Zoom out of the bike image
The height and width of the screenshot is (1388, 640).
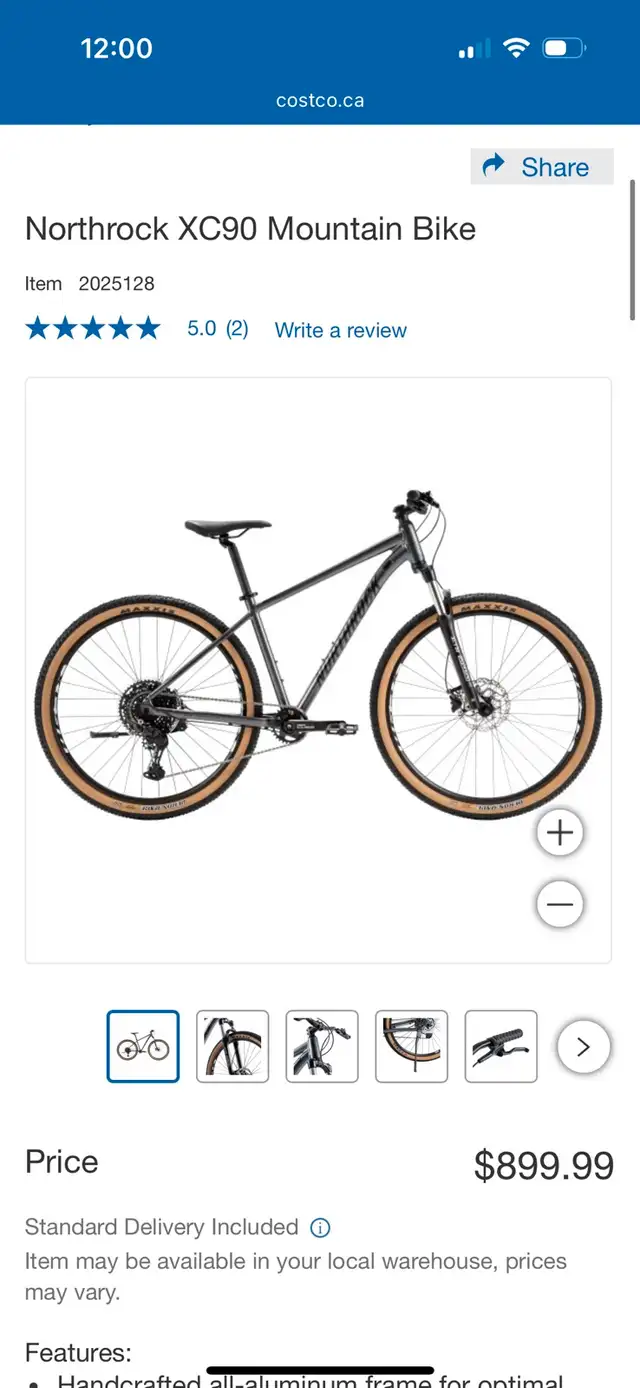coord(560,904)
